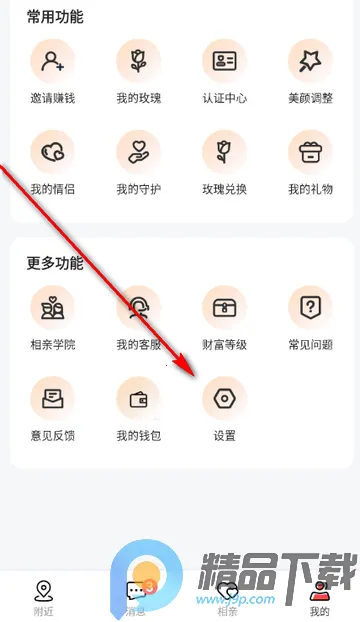360x622 pixels.
Task: Switch to the 相亲 matchmaking tab
Action: pyautogui.click(x=228, y=598)
